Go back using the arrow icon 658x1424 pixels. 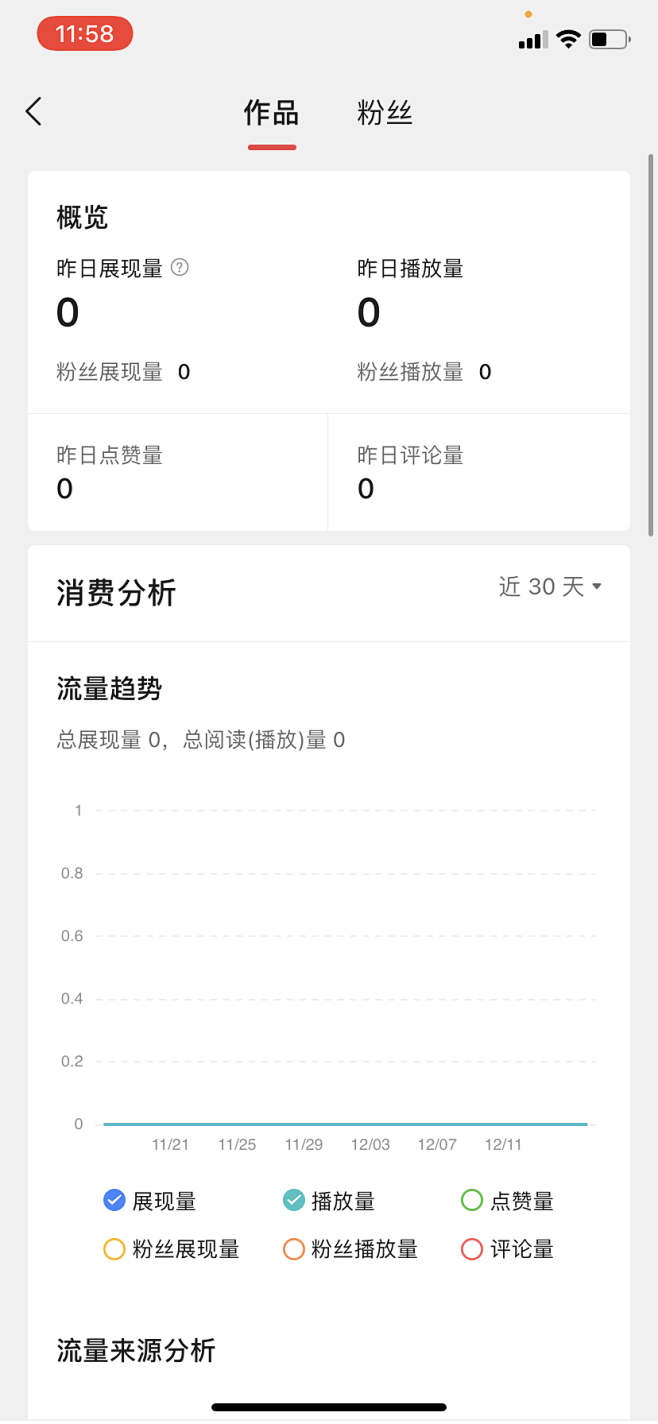tap(34, 111)
